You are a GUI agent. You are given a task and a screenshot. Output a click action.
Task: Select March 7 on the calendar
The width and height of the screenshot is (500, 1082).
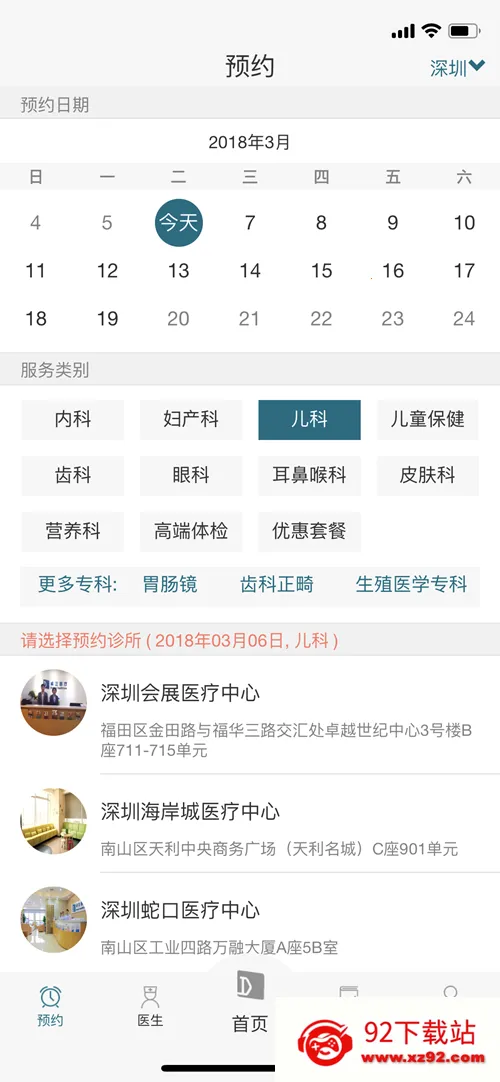(250, 222)
